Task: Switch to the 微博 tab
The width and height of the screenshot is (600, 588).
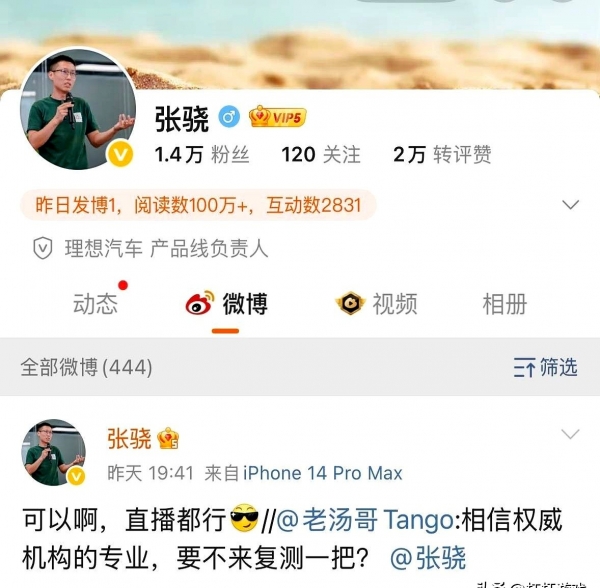Action: pos(226,304)
